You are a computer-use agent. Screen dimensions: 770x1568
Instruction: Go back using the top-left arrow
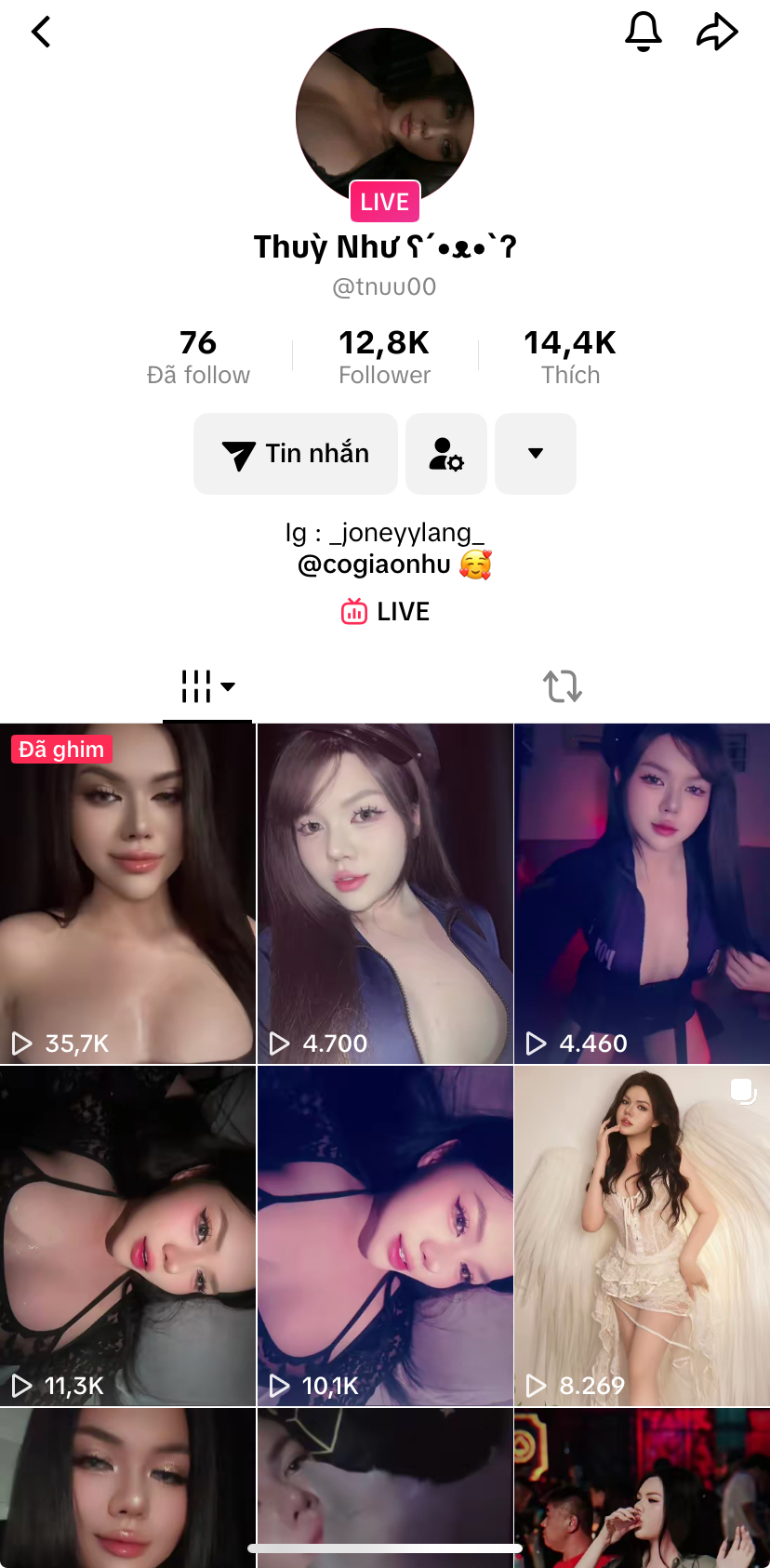pyautogui.click(x=41, y=33)
